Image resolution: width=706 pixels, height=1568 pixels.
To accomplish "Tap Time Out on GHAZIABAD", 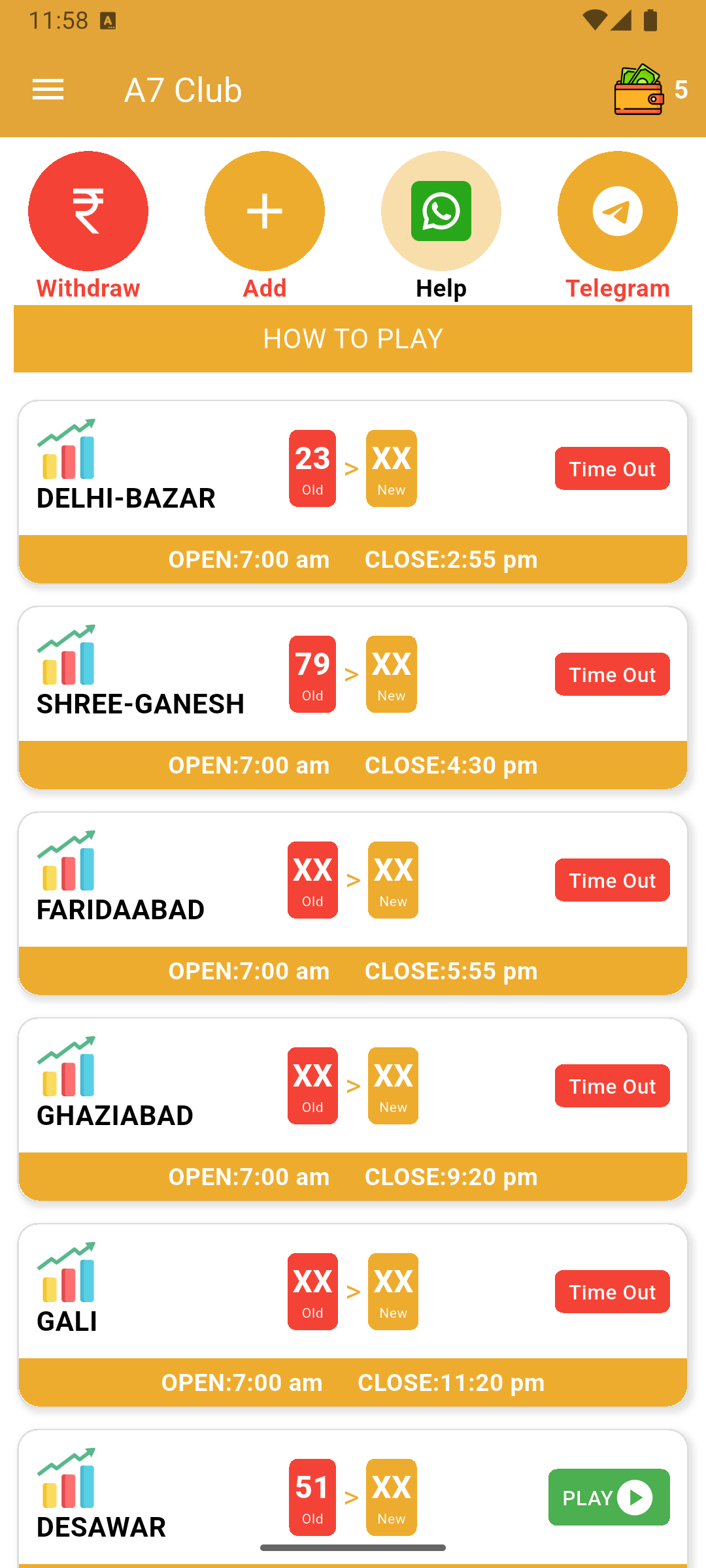I will 612,1086.
